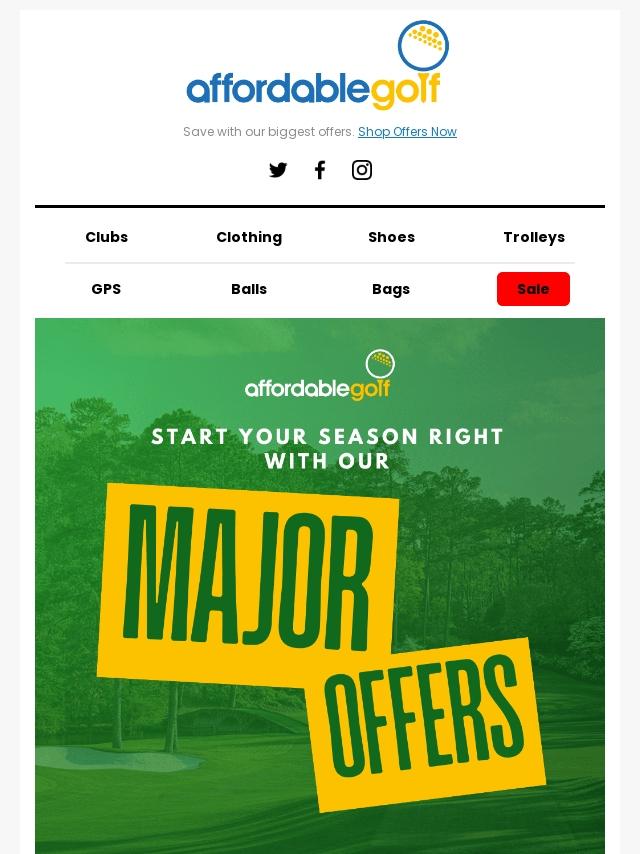Browse the Clothing category
The image size is (640, 854).
pos(249,237)
